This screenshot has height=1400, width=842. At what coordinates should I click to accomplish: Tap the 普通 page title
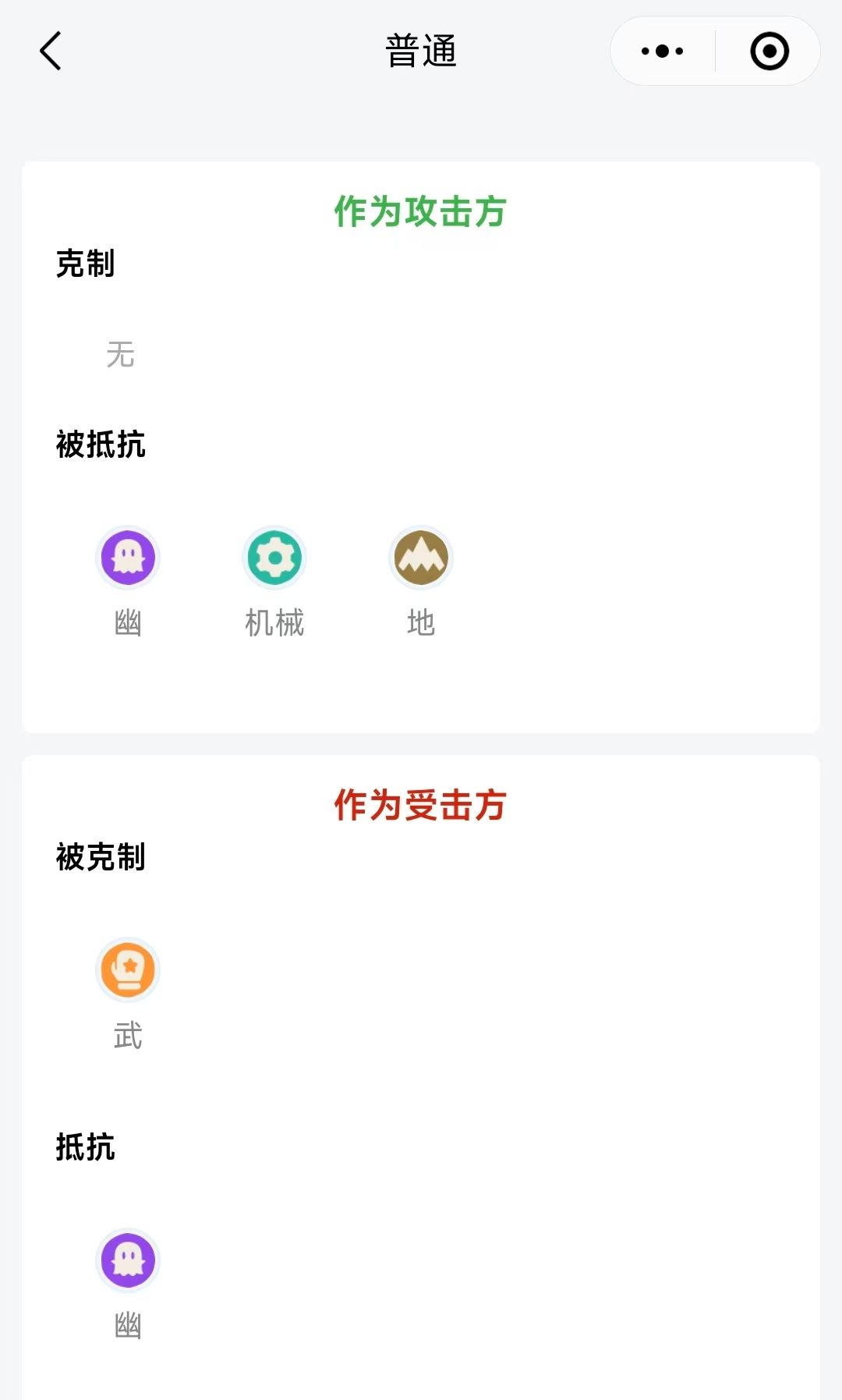coord(421,50)
